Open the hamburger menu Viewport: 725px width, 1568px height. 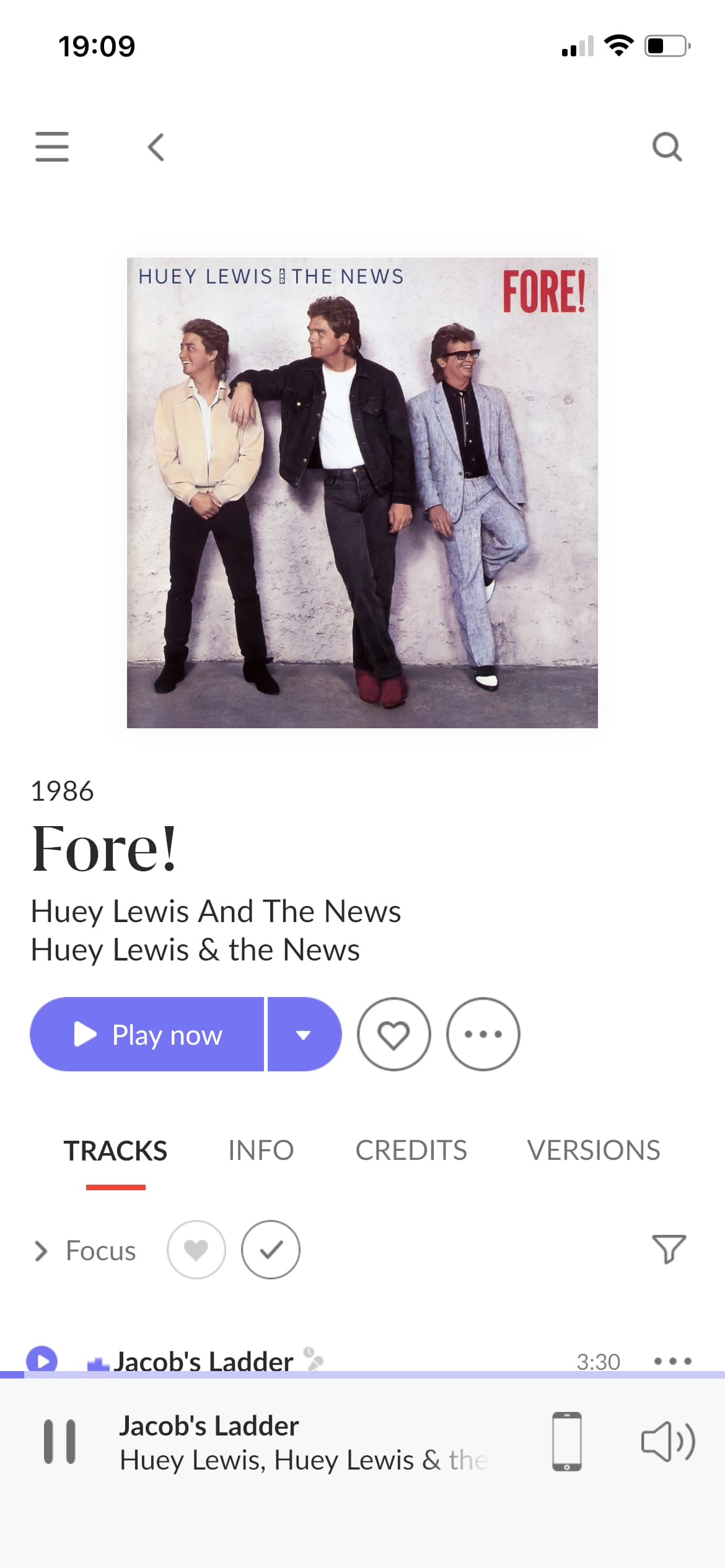coord(52,147)
